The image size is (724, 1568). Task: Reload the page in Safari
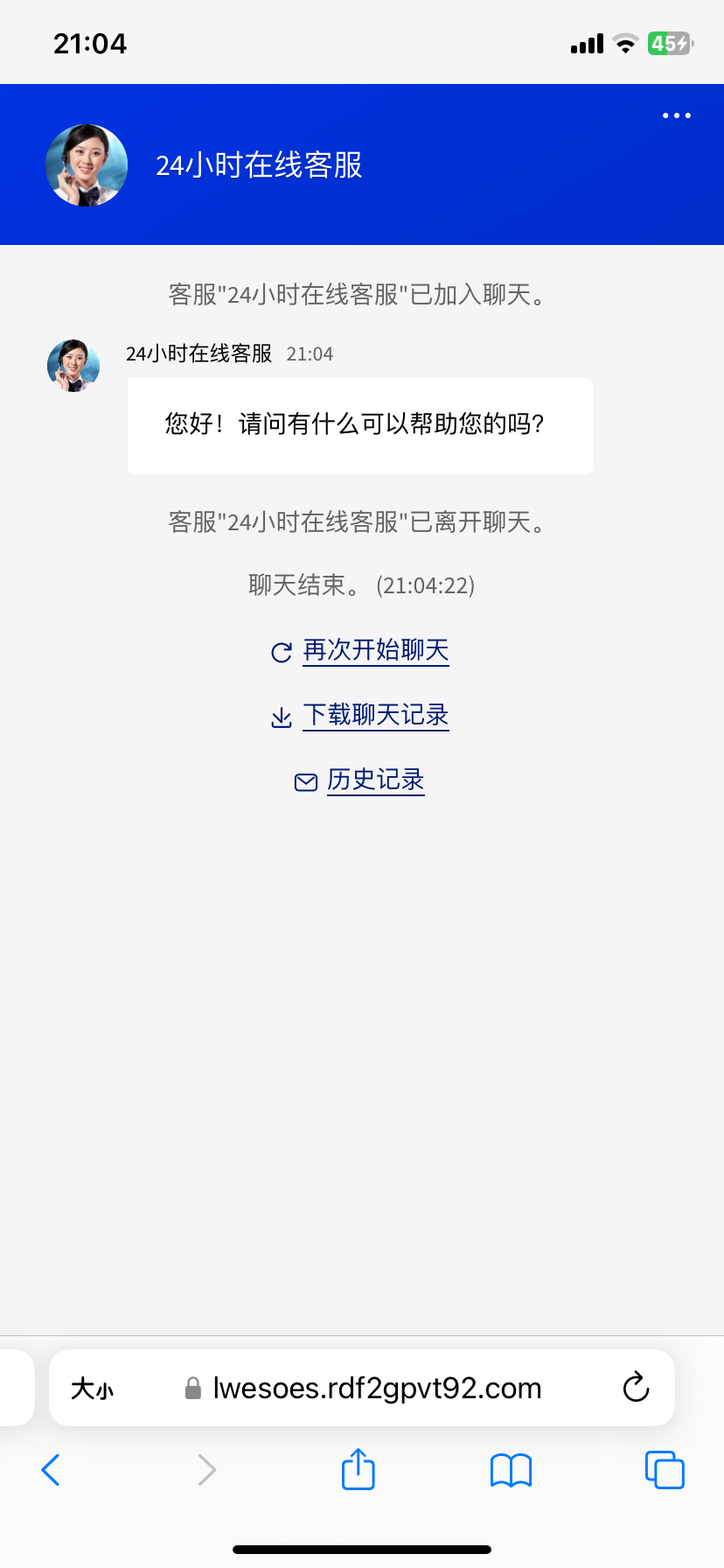click(636, 1388)
